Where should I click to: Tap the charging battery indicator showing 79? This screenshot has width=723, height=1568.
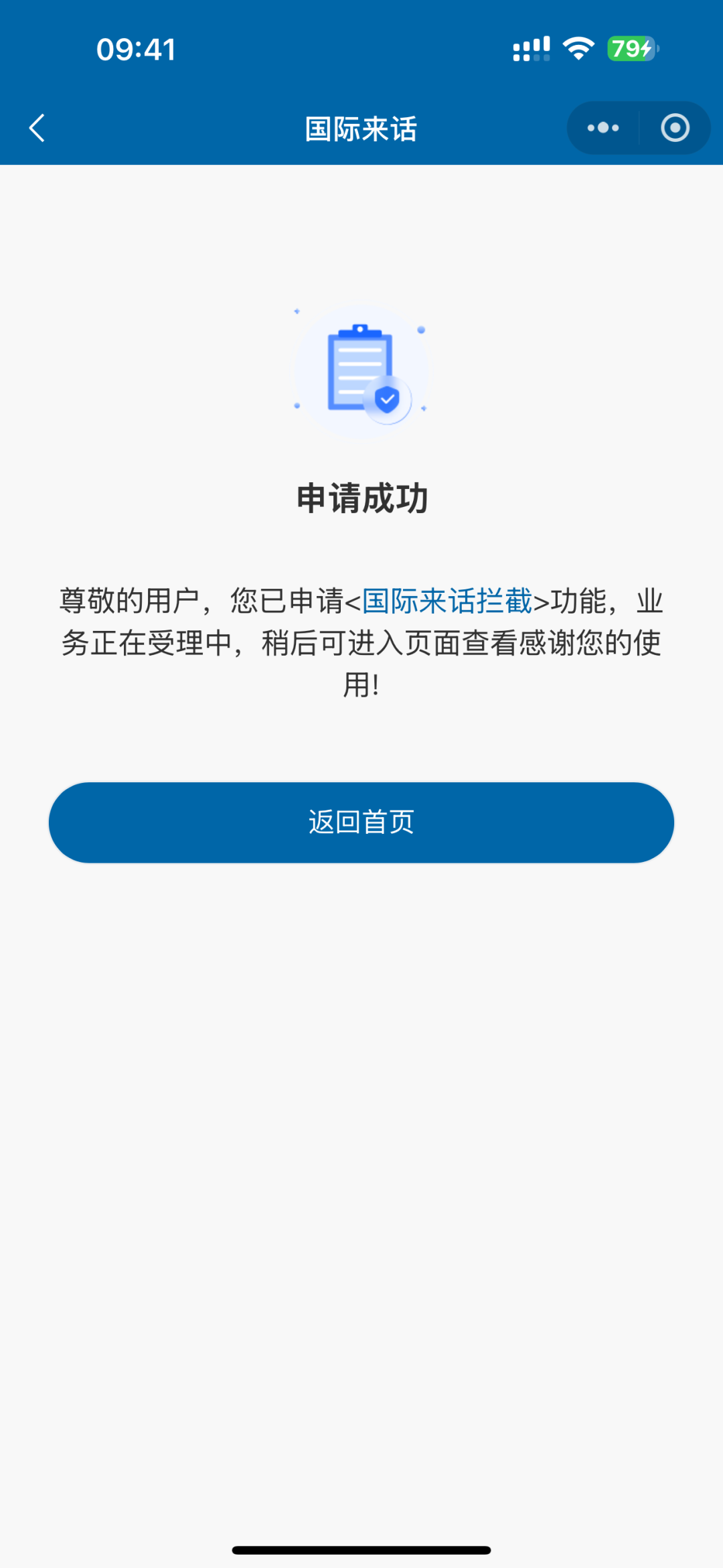coord(630,48)
